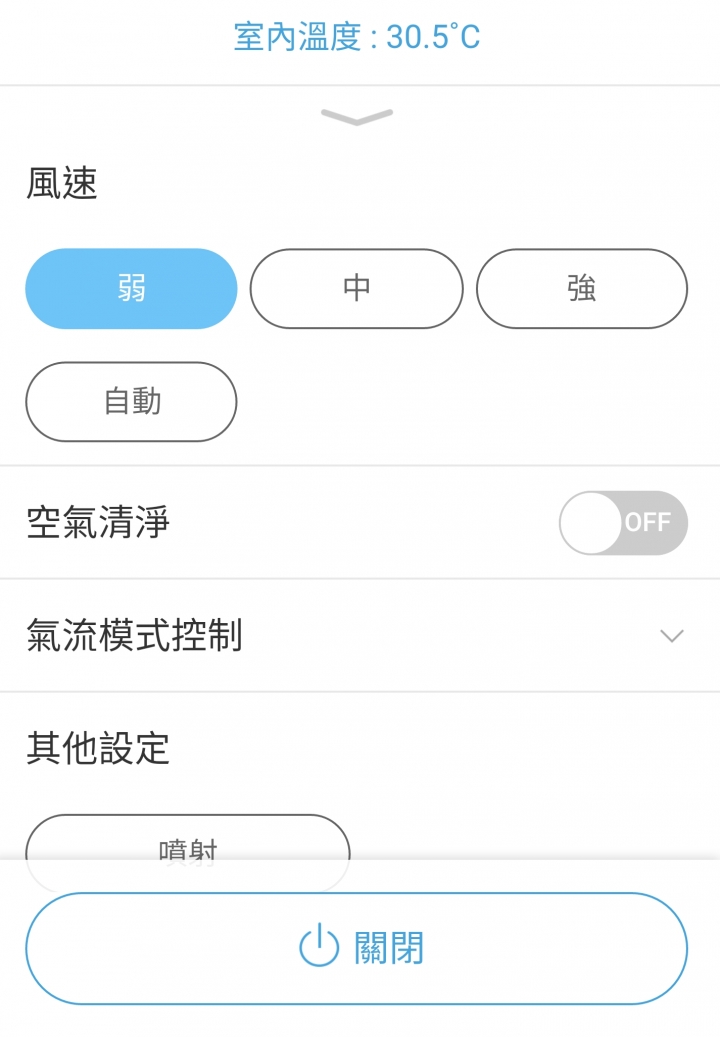Choose 強 fan speed

[x=581, y=289]
